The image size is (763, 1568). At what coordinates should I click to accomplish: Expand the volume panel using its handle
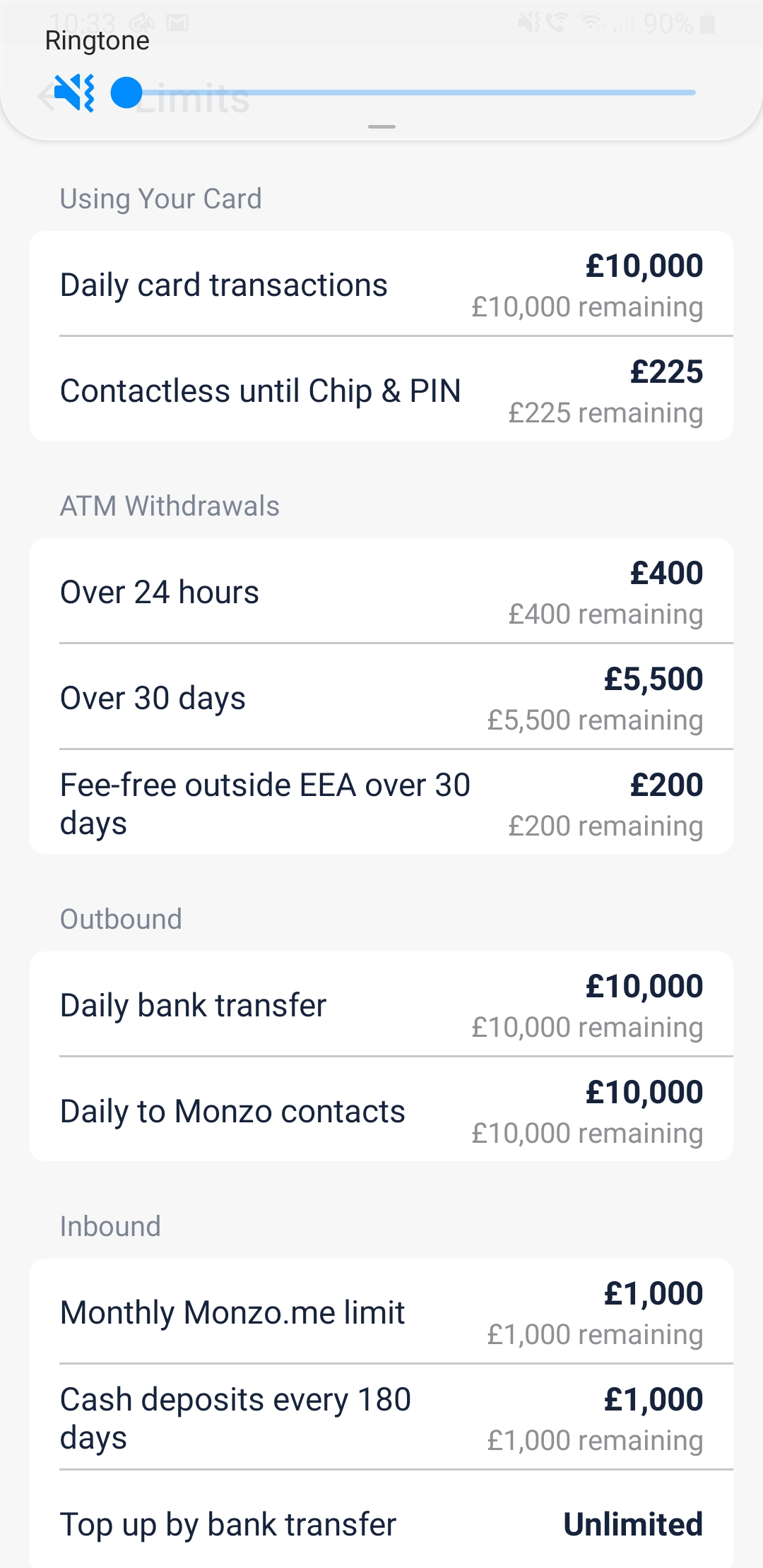(x=381, y=127)
